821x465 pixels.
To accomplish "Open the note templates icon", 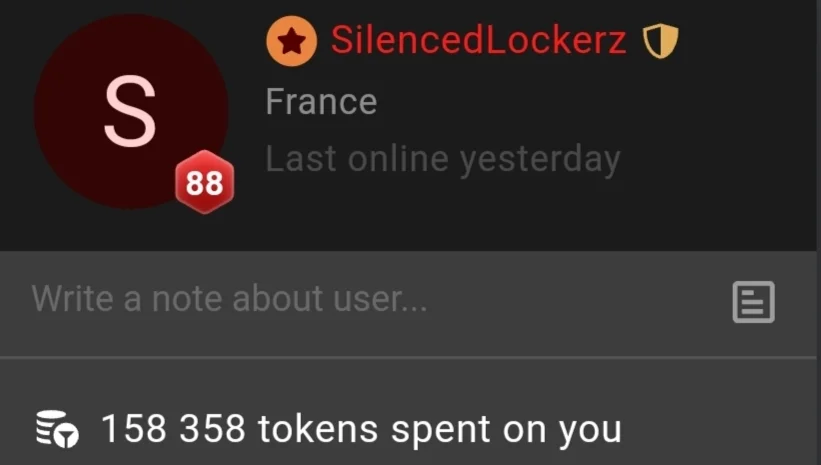I will pos(753,302).
